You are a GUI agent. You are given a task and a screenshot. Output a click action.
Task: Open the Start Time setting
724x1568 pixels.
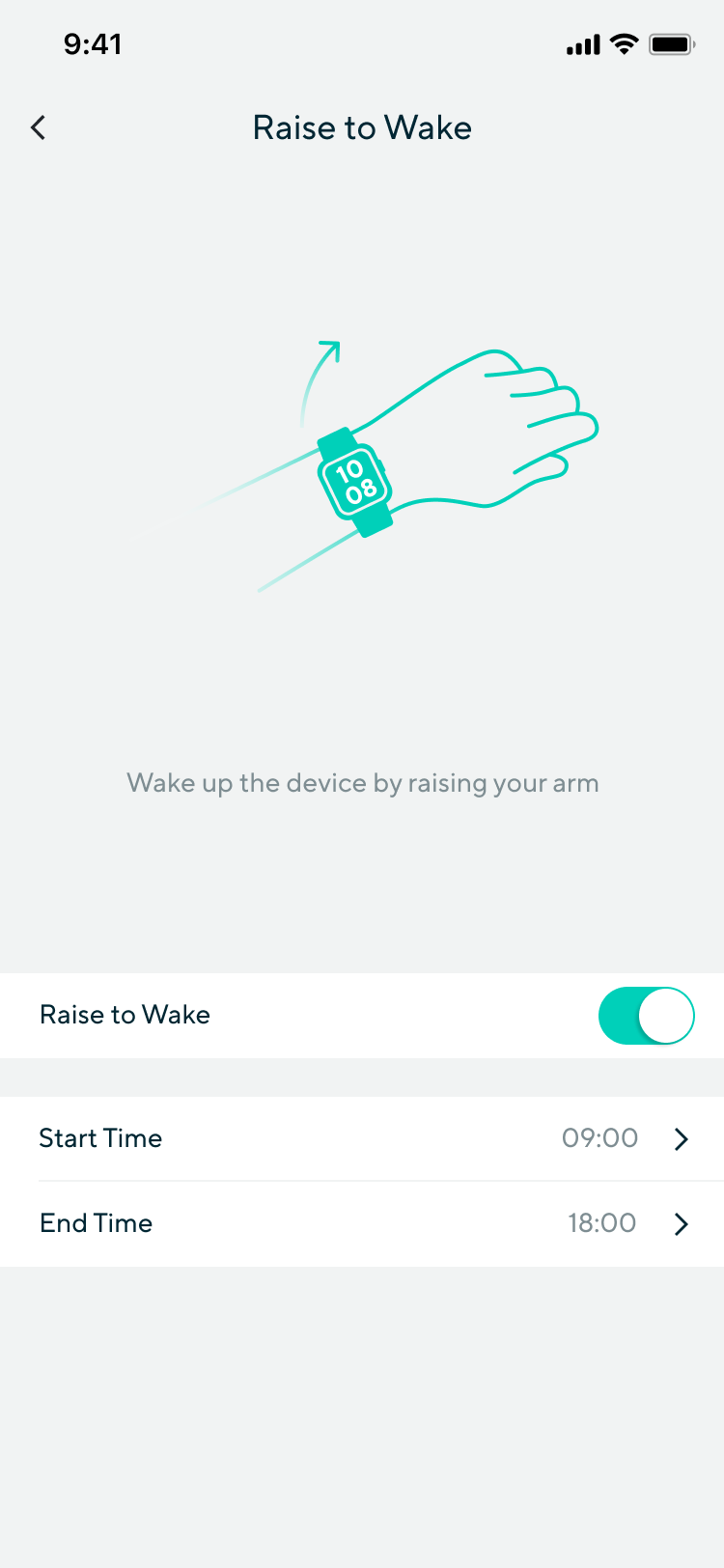tap(362, 1138)
